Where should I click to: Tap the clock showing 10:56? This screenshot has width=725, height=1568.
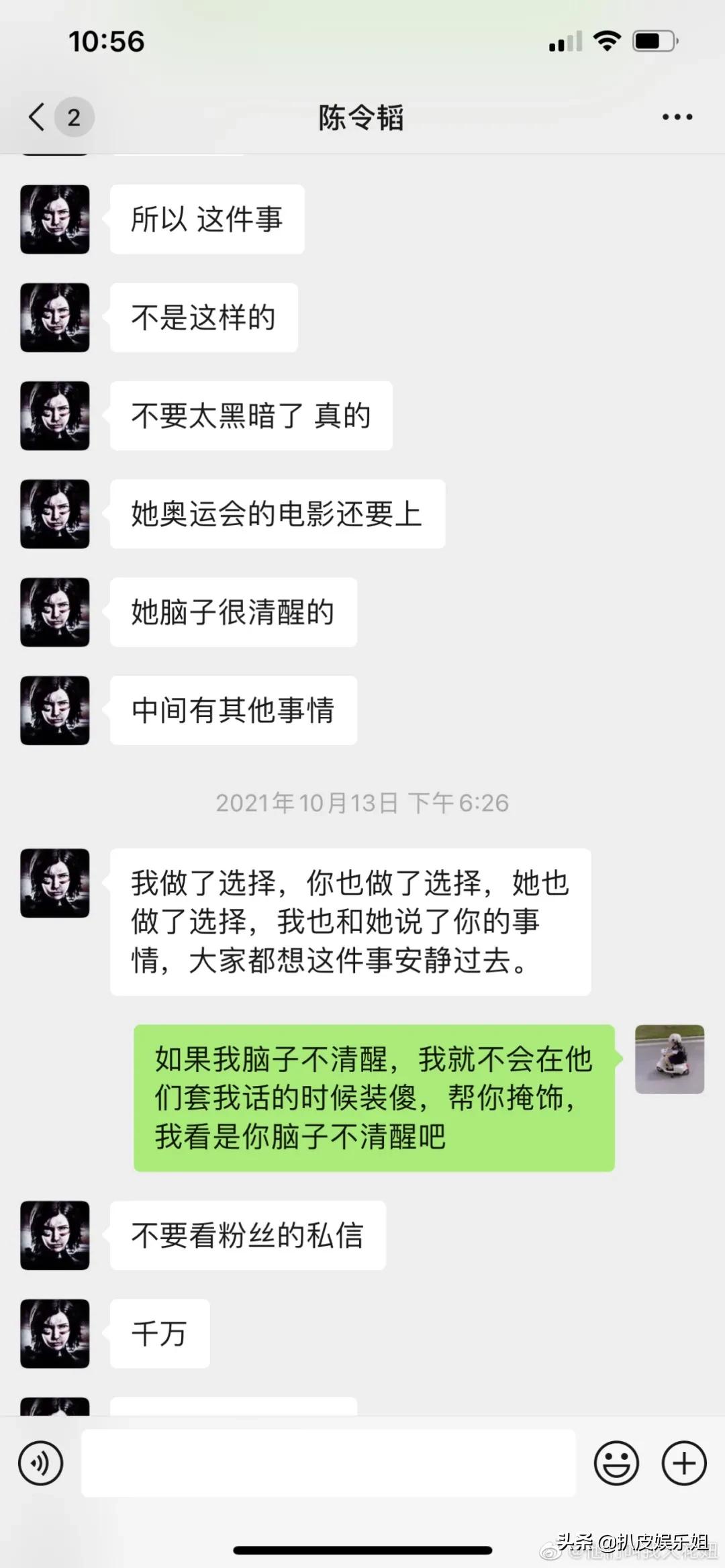106,42
